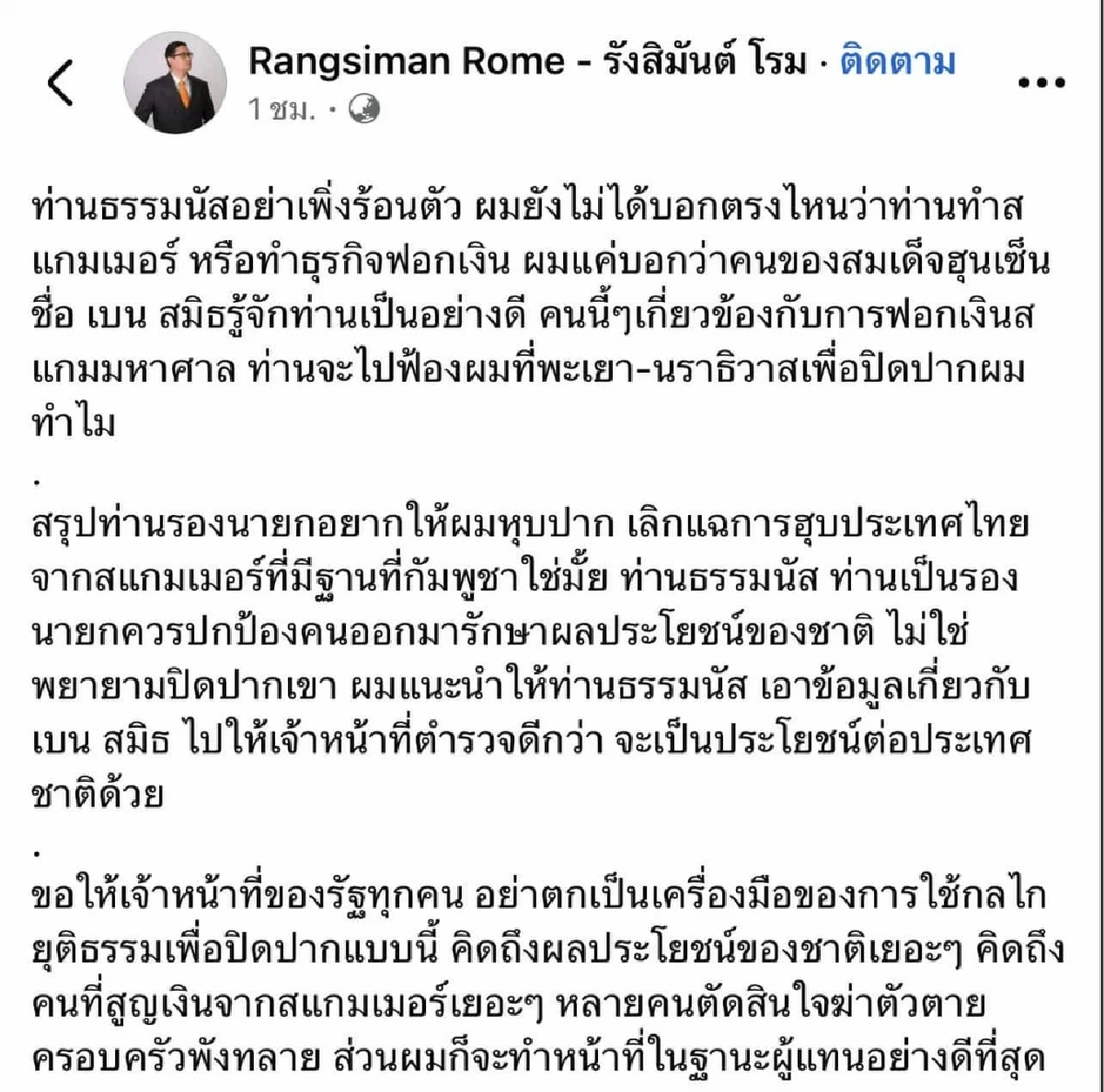Tap the 1 ชม. post timestamp

point(282,110)
